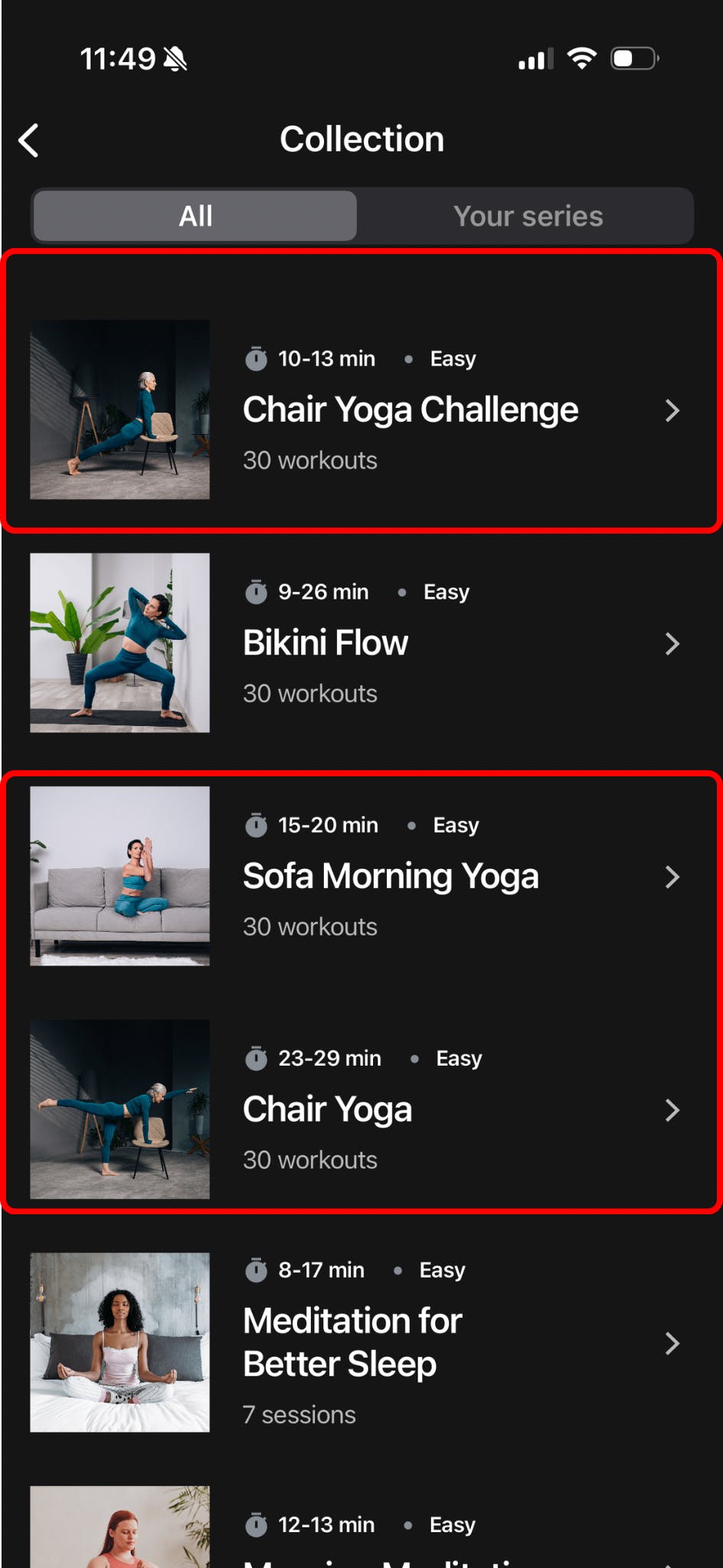Switch to Your series tab
Image resolution: width=723 pixels, height=1568 pixels.
(527, 216)
